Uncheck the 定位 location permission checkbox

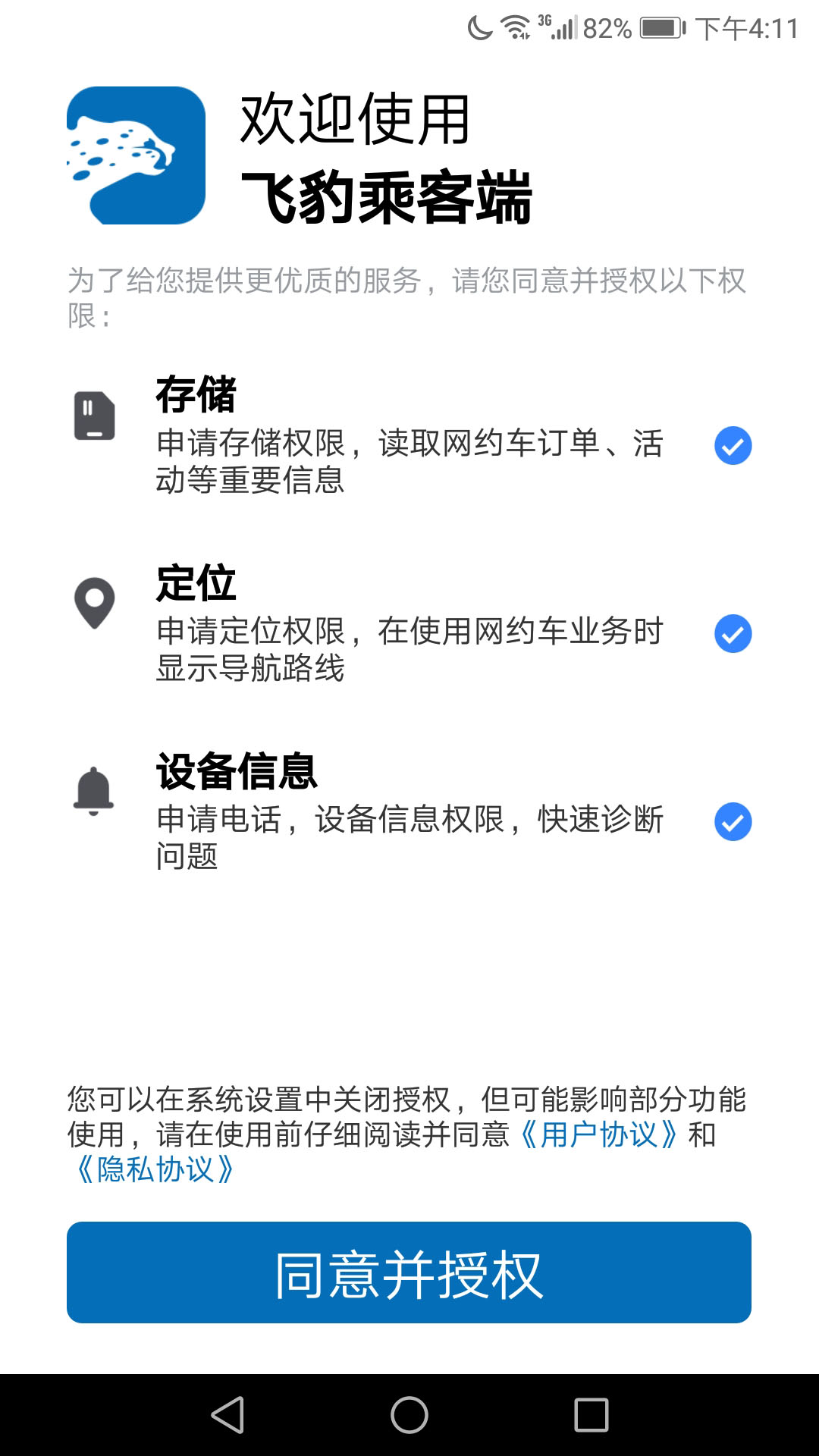pos(733,633)
